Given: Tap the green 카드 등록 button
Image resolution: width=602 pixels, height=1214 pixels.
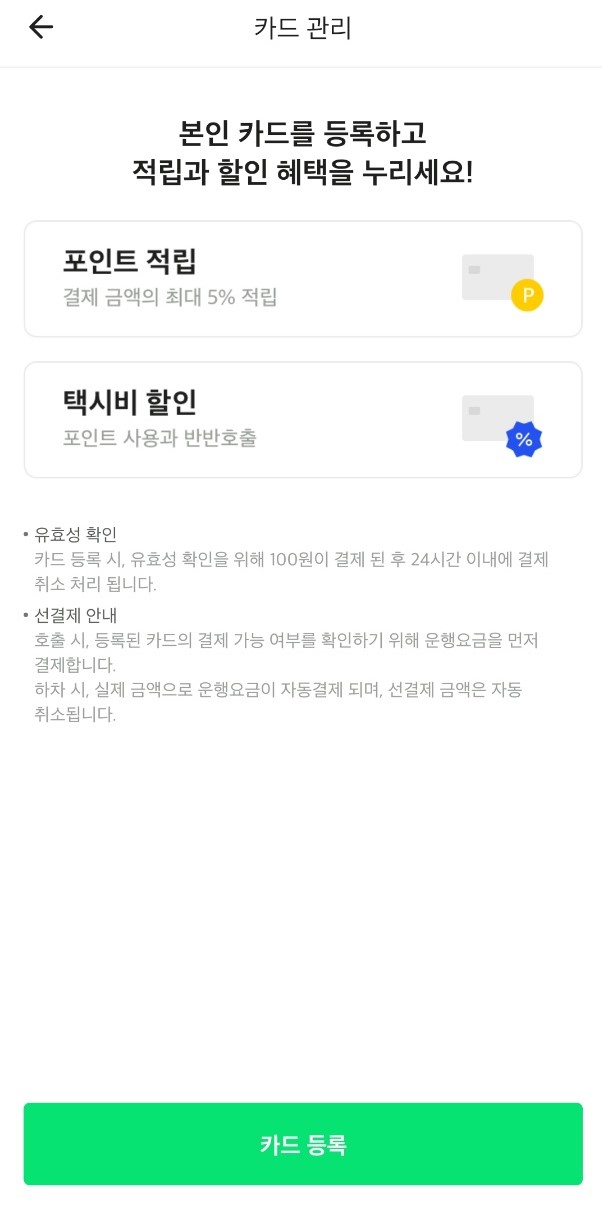Looking at the screenshot, I should click(x=303, y=1144).
